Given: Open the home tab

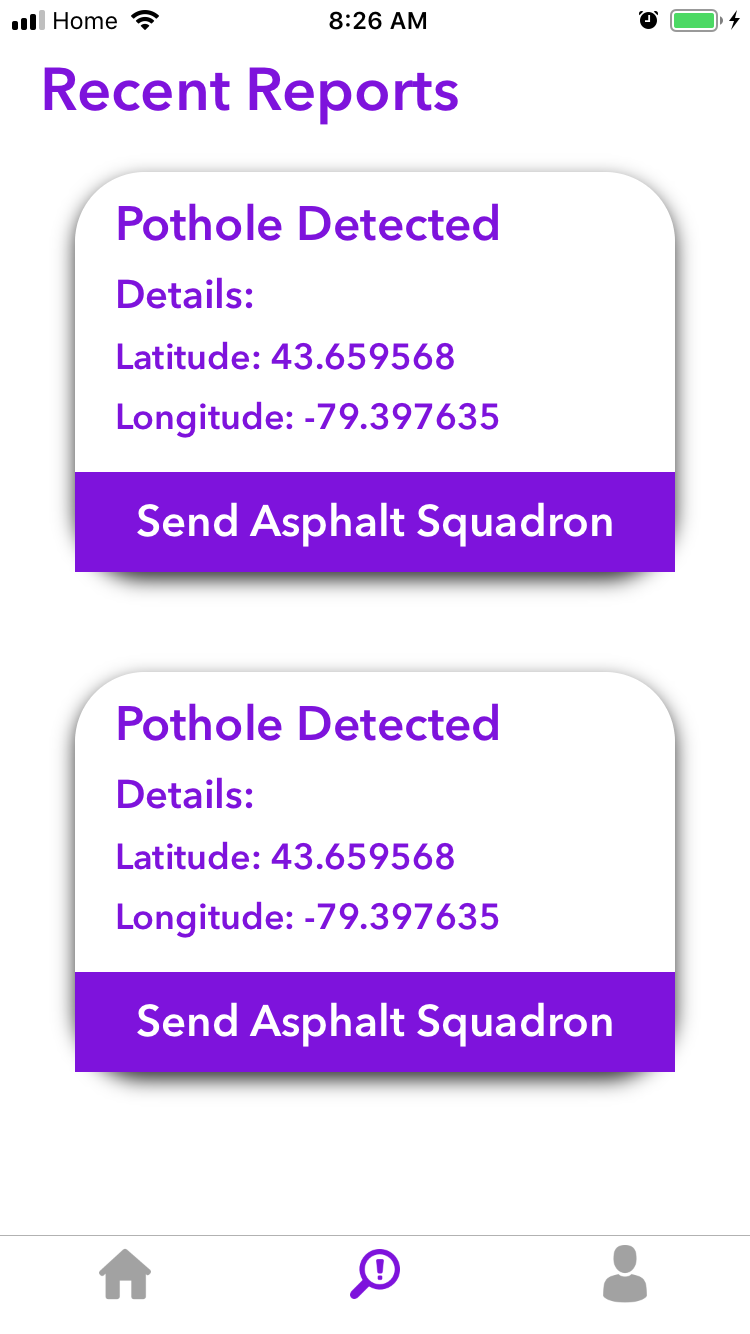Looking at the screenshot, I should (125, 1275).
